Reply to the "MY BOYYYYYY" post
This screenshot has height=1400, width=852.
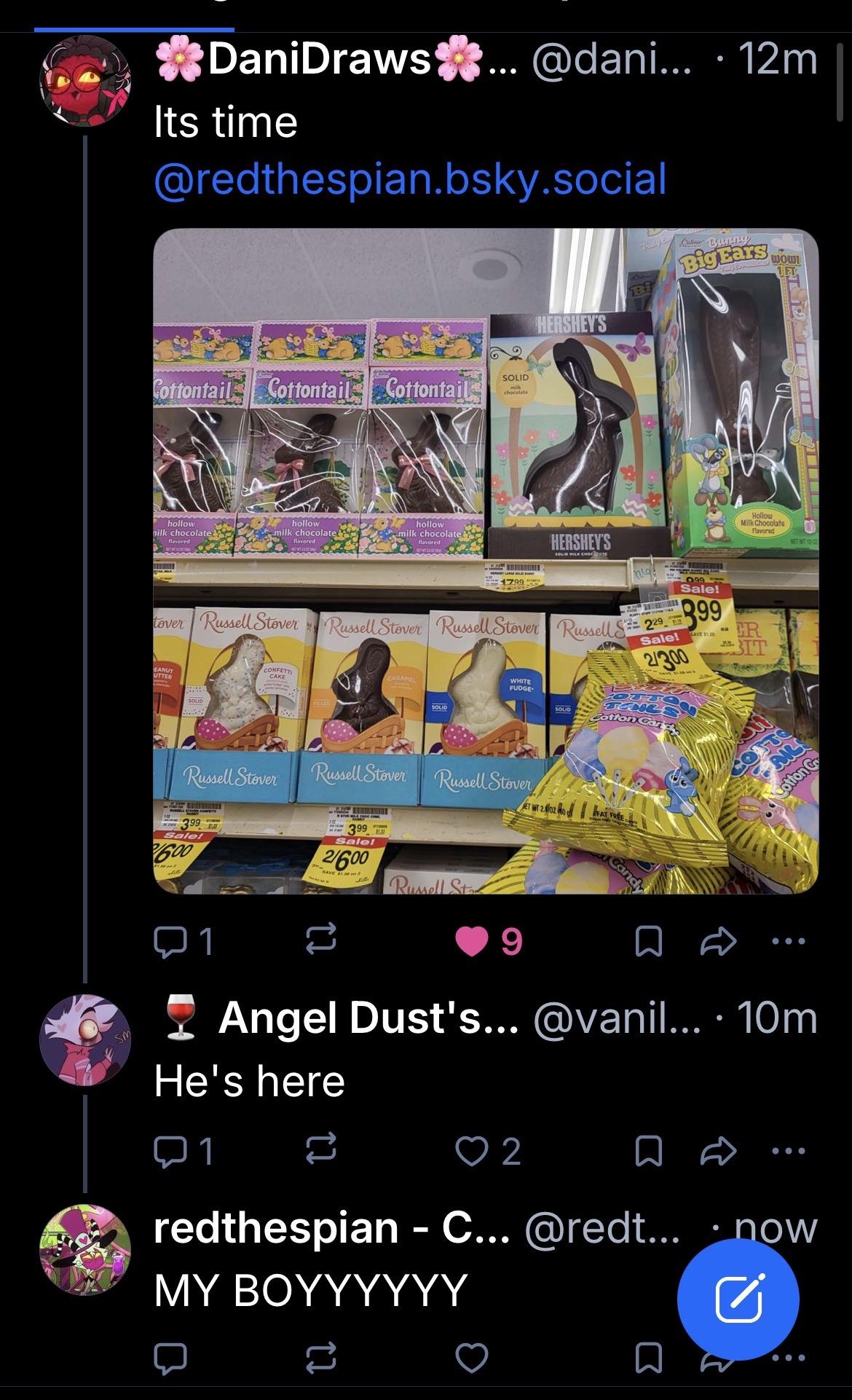(170, 1357)
